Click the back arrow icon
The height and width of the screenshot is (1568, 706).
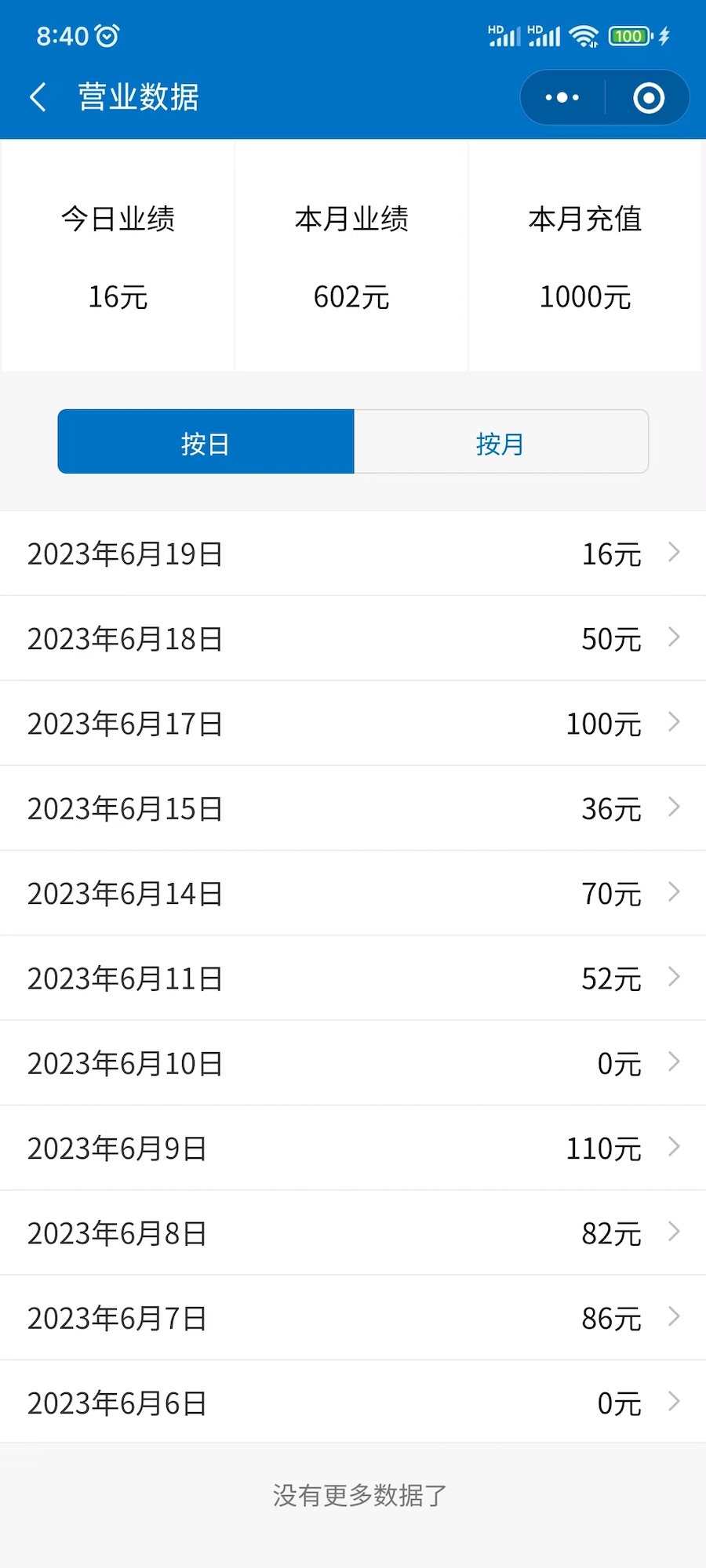pyautogui.click(x=38, y=96)
